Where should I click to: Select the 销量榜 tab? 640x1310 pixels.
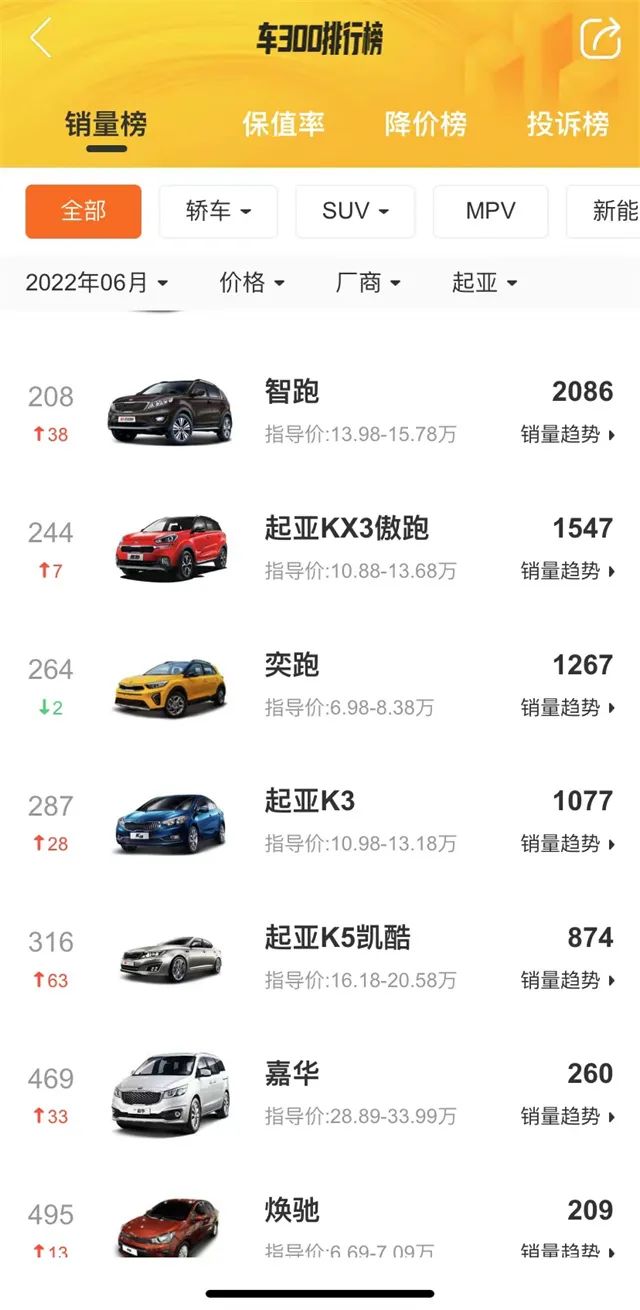coord(106,125)
